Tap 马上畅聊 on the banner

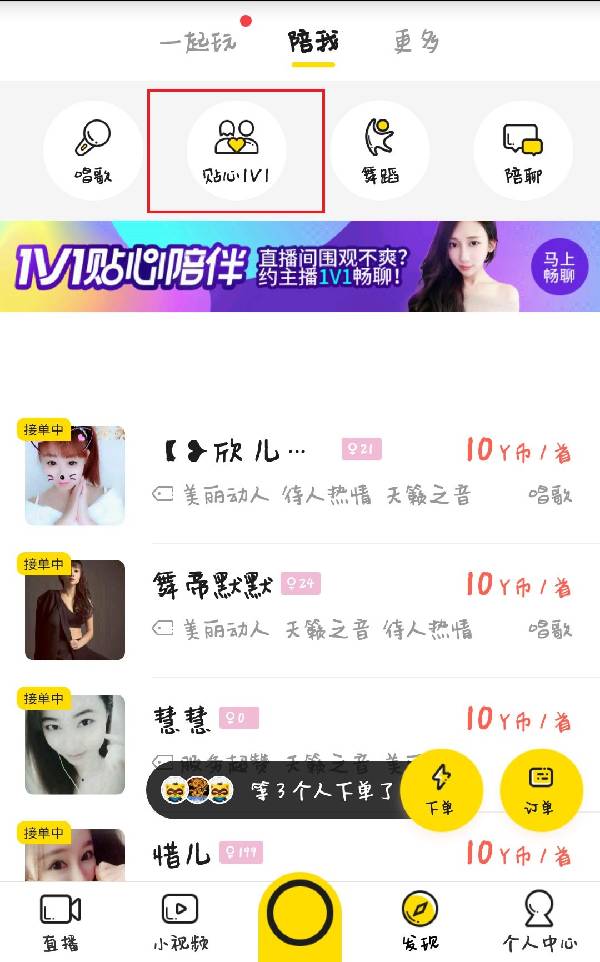click(559, 267)
